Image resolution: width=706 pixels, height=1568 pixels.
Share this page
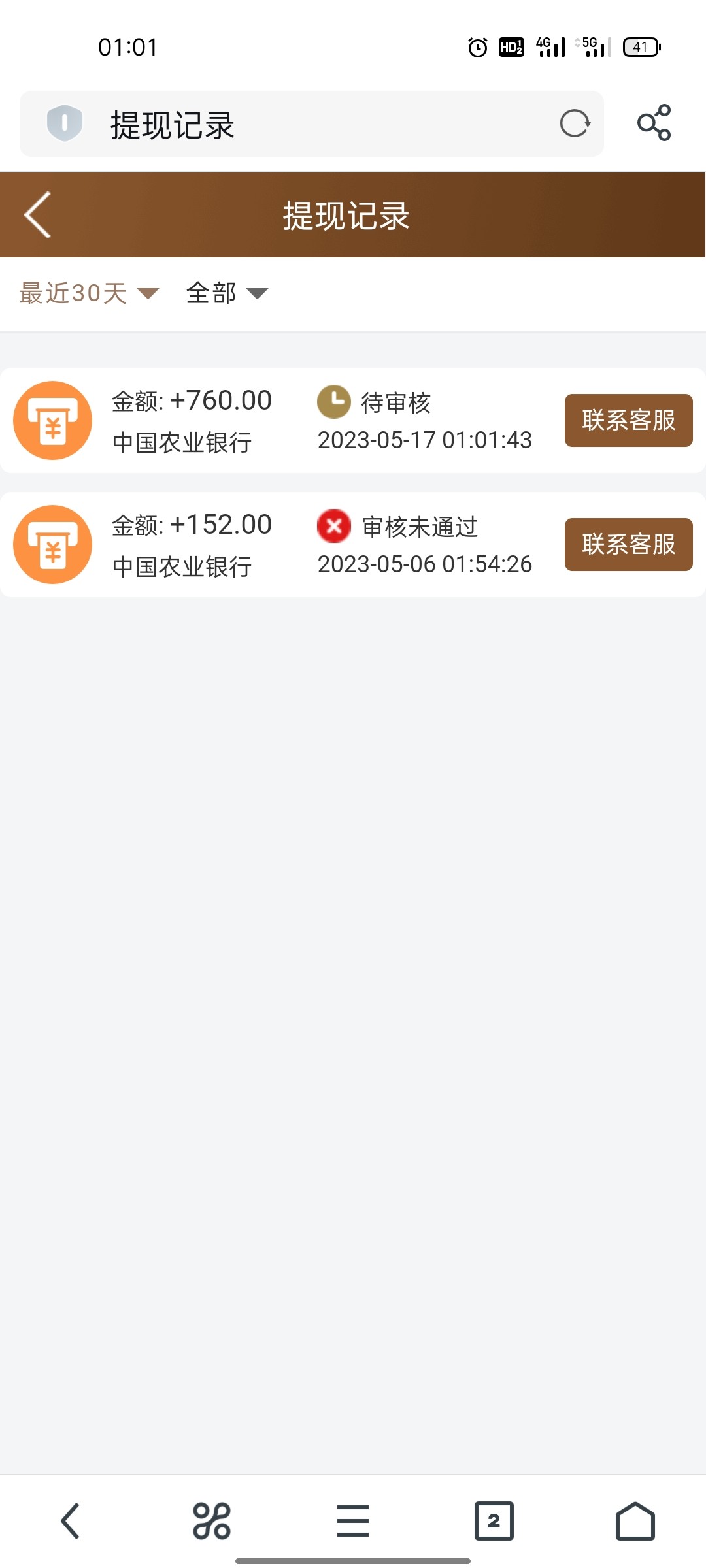click(x=654, y=123)
